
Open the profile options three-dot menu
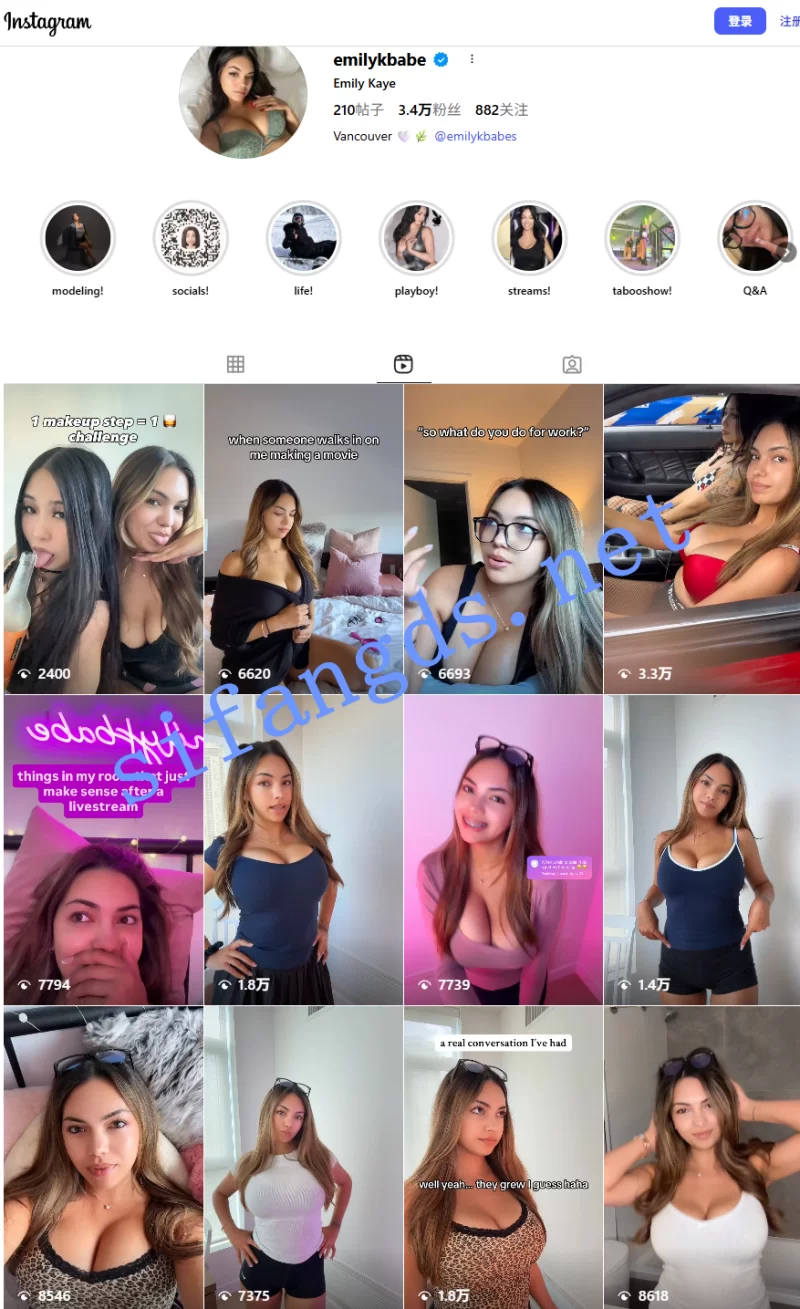click(472, 60)
